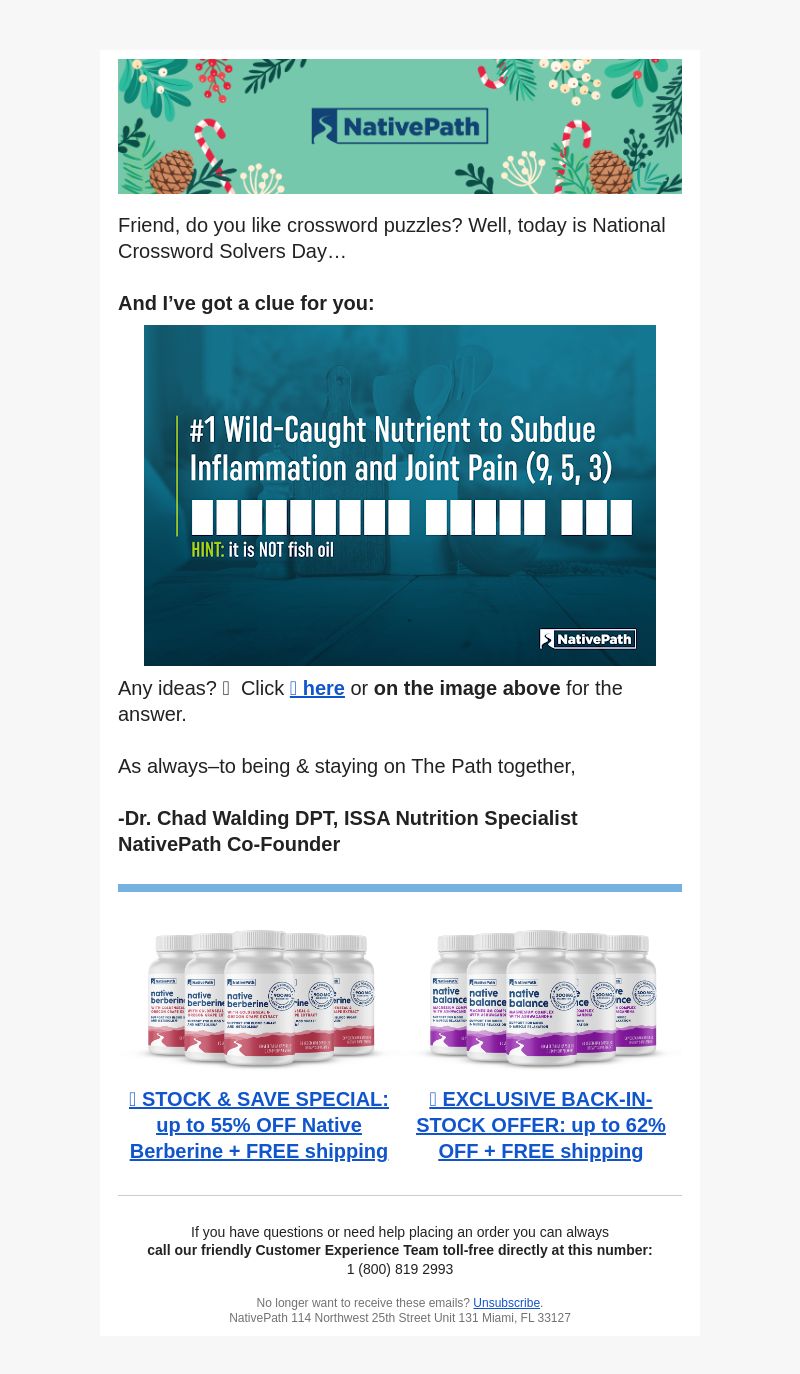Tap the Native Berberine bottles image

(x=259, y=997)
